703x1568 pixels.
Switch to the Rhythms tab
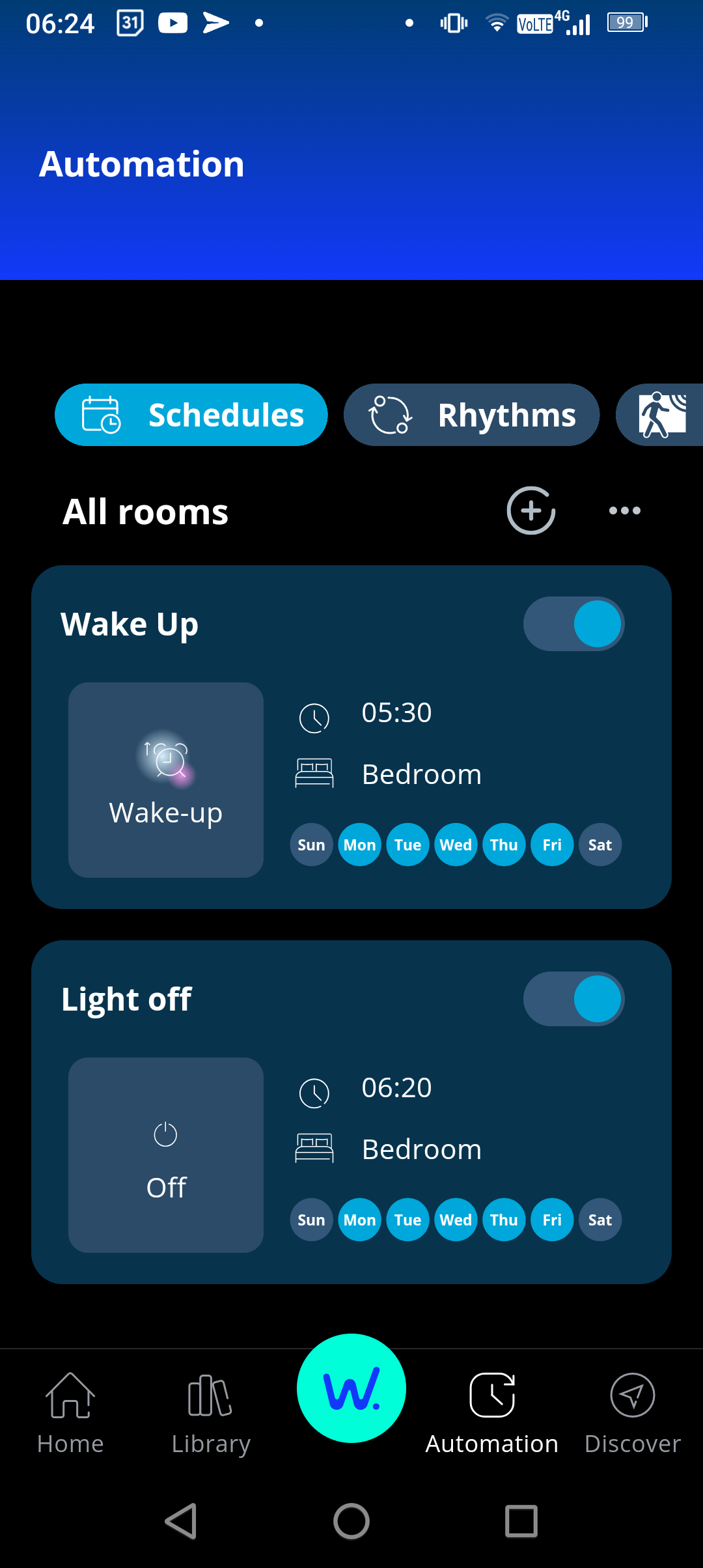(471, 415)
